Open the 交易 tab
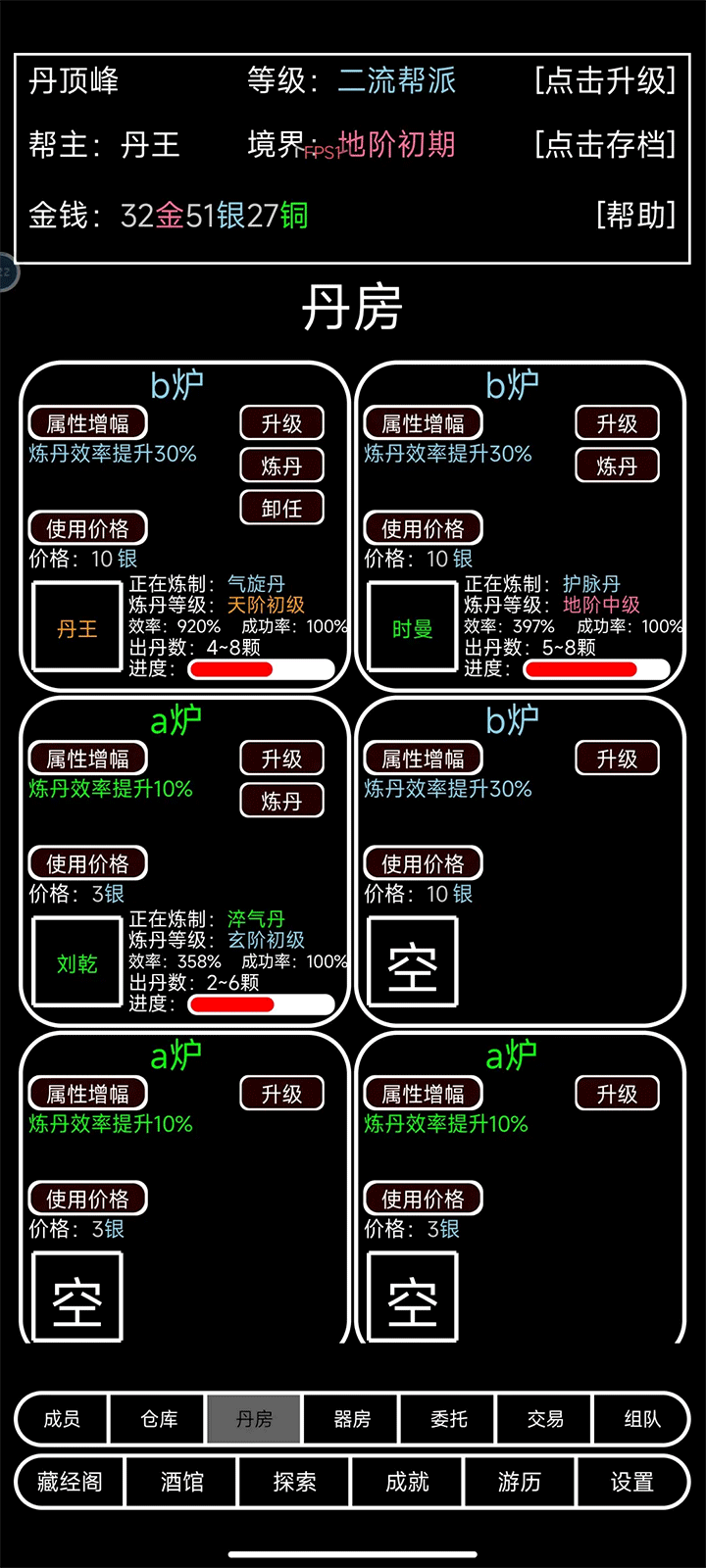 pos(545,1419)
